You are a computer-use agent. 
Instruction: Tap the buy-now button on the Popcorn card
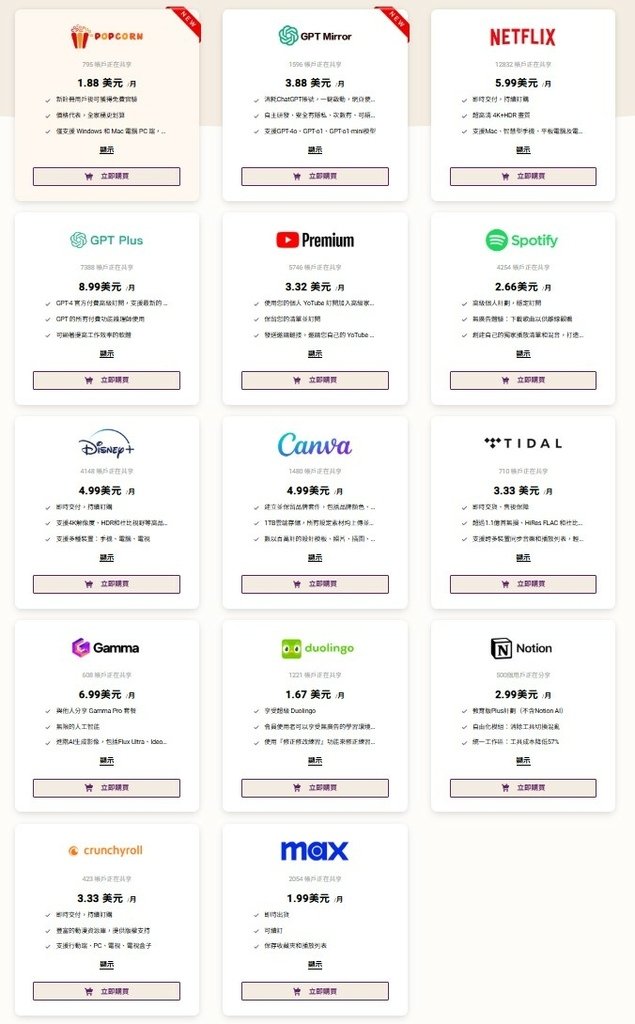(x=106, y=176)
